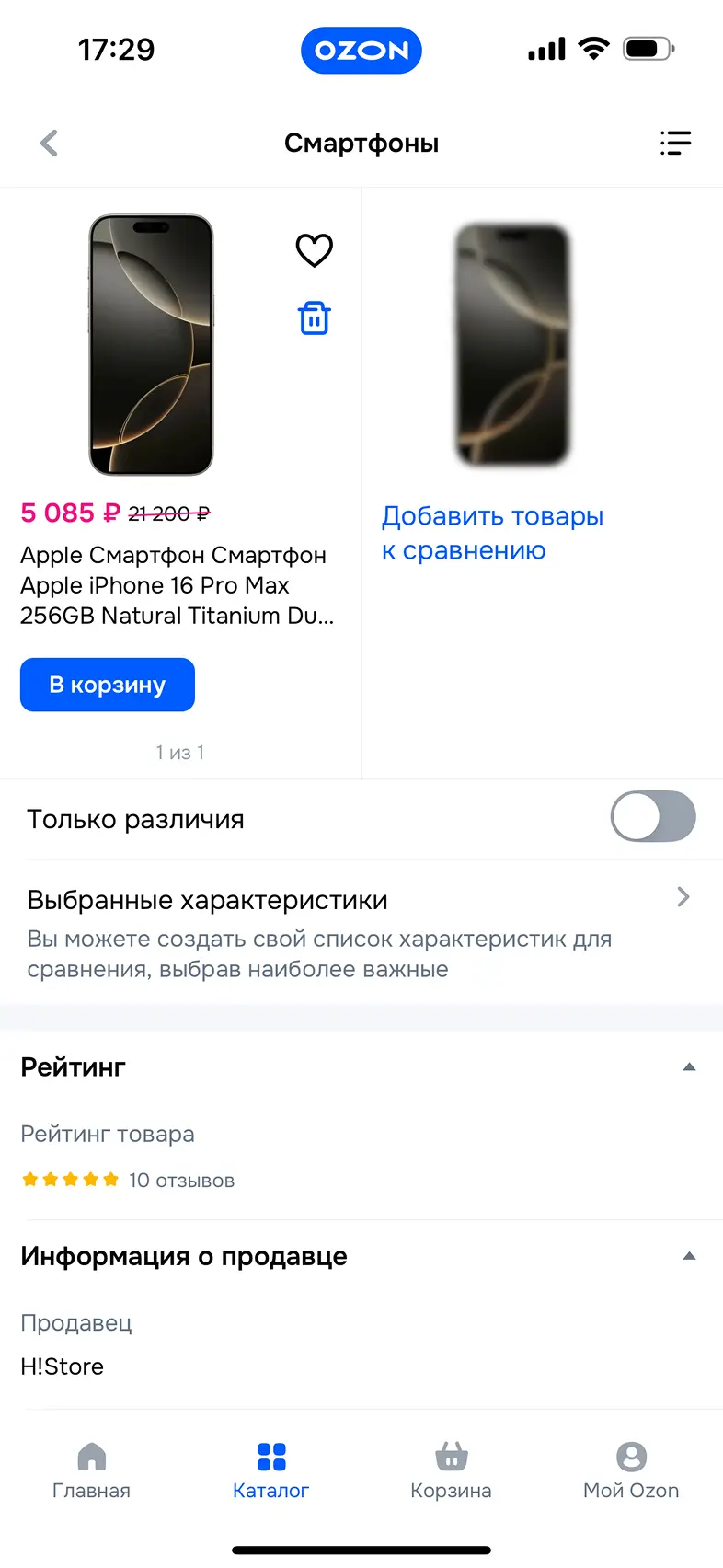This screenshot has height=1568, width=723.
Task: Go back from the Смартфоны screen
Action: click(50, 144)
